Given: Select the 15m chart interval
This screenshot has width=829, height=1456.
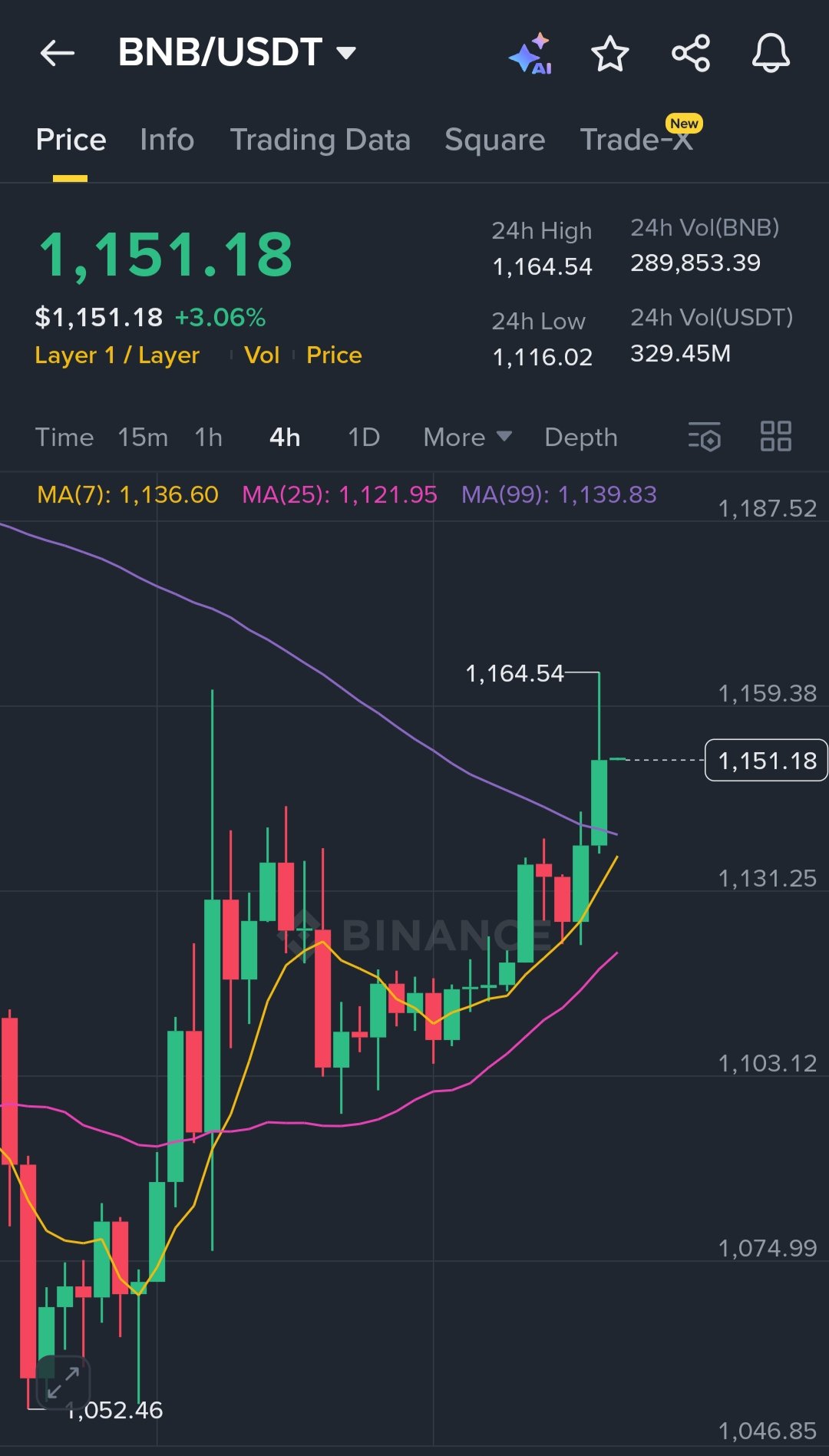Looking at the screenshot, I should coord(143,437).
